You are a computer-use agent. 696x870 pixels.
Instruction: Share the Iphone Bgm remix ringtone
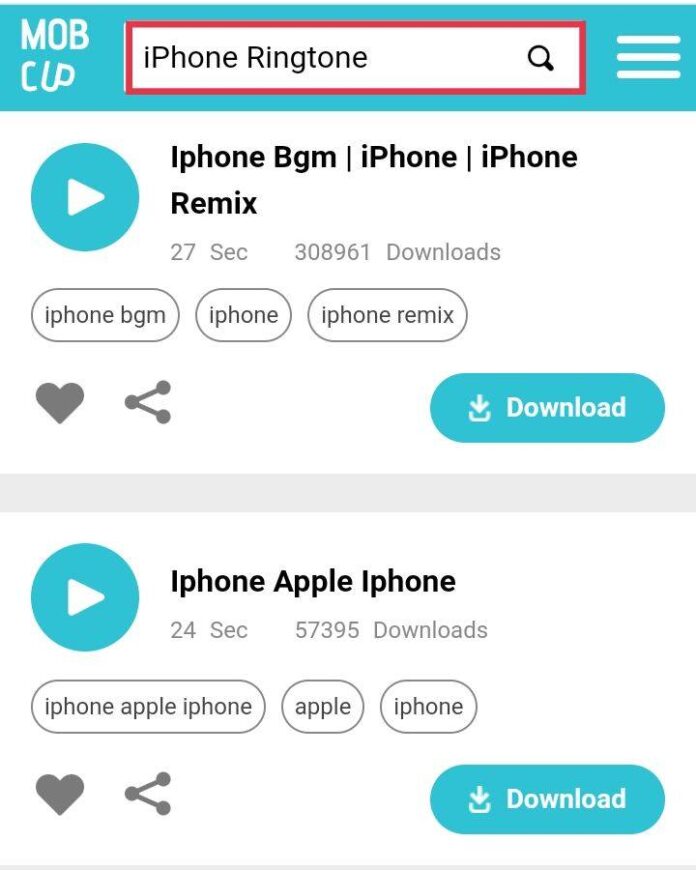pos(148,402)
